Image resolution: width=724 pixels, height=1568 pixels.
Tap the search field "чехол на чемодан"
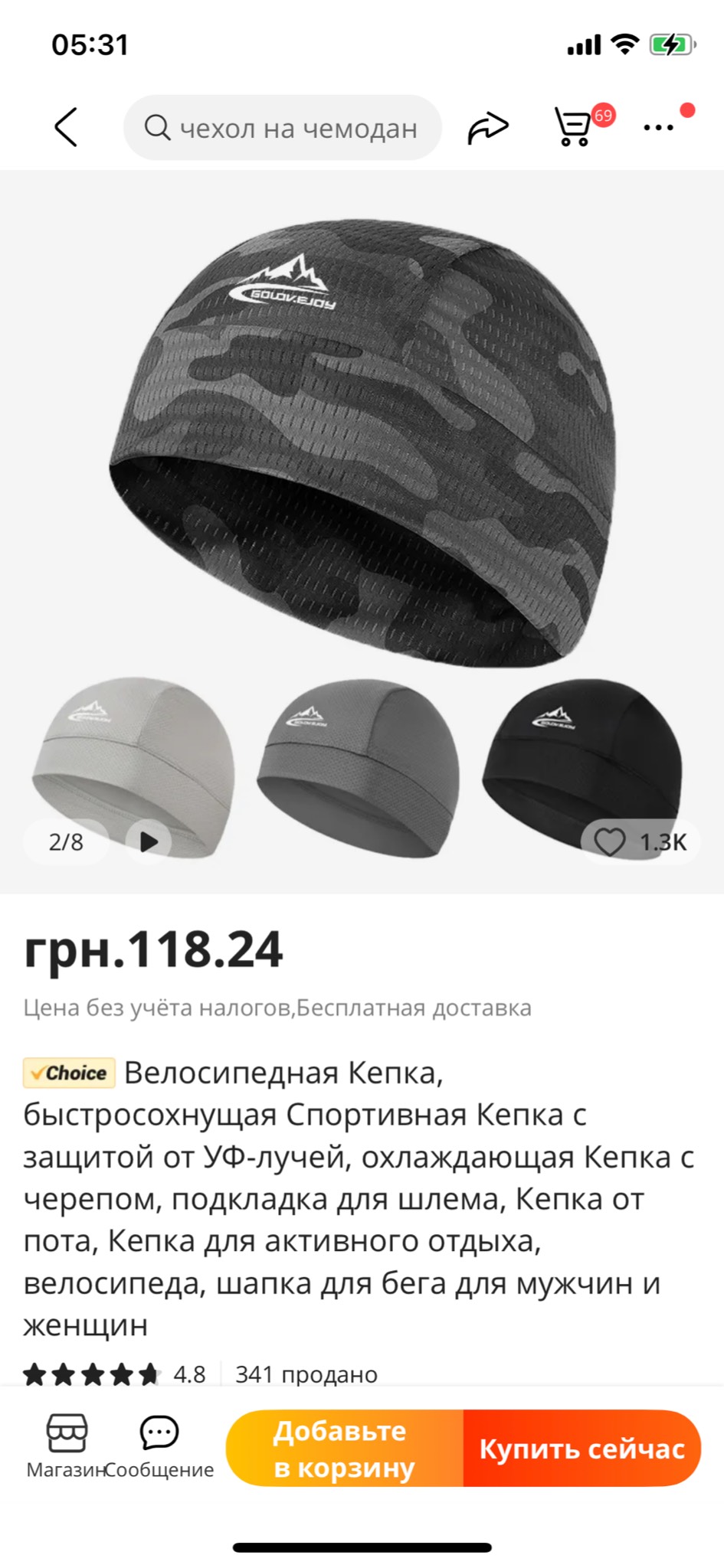(x=282, y=127)
